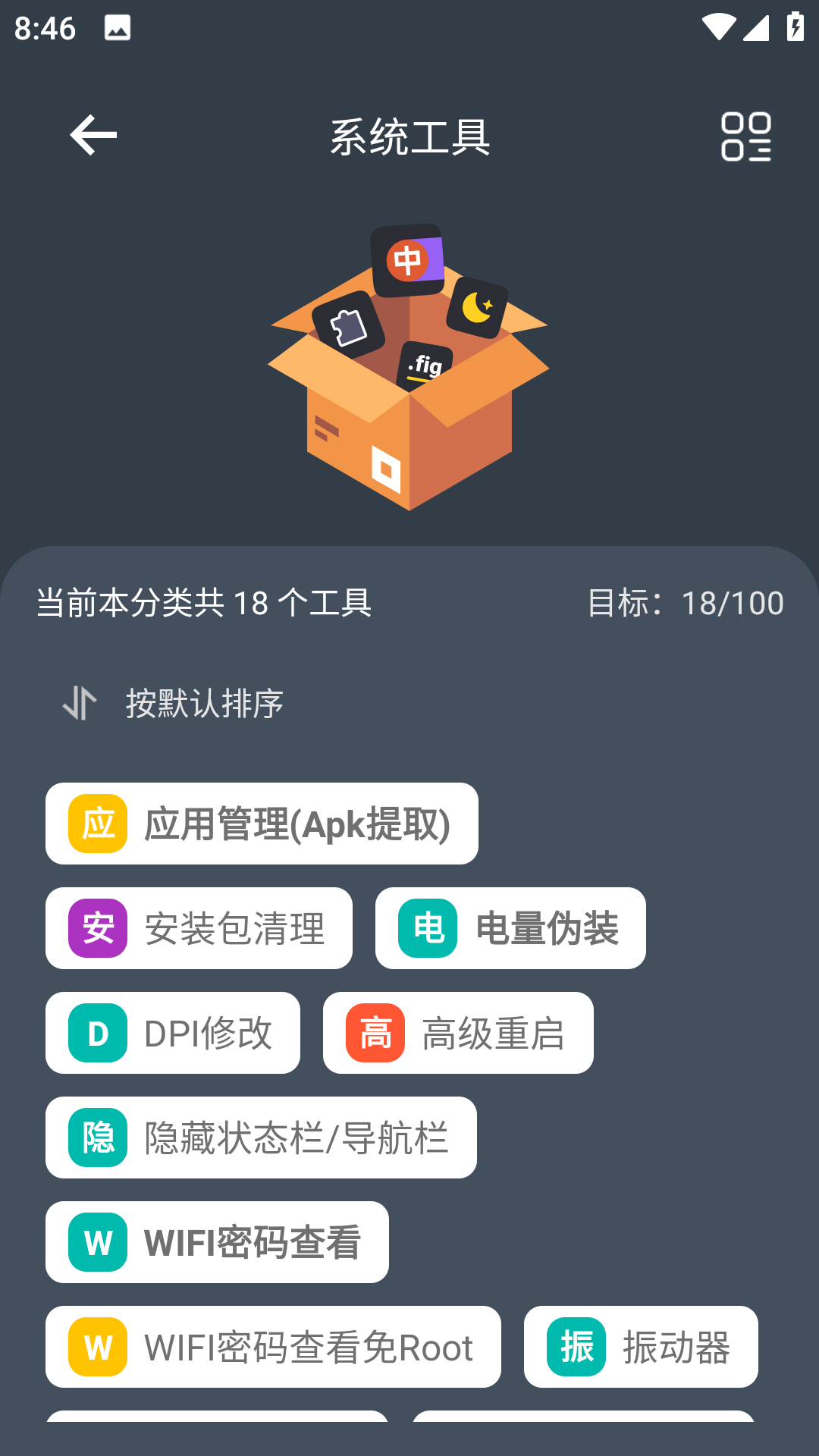819x1456 pixels.
Task: Select the D icon for DPI修改
Action: (x=97, y=1033)
